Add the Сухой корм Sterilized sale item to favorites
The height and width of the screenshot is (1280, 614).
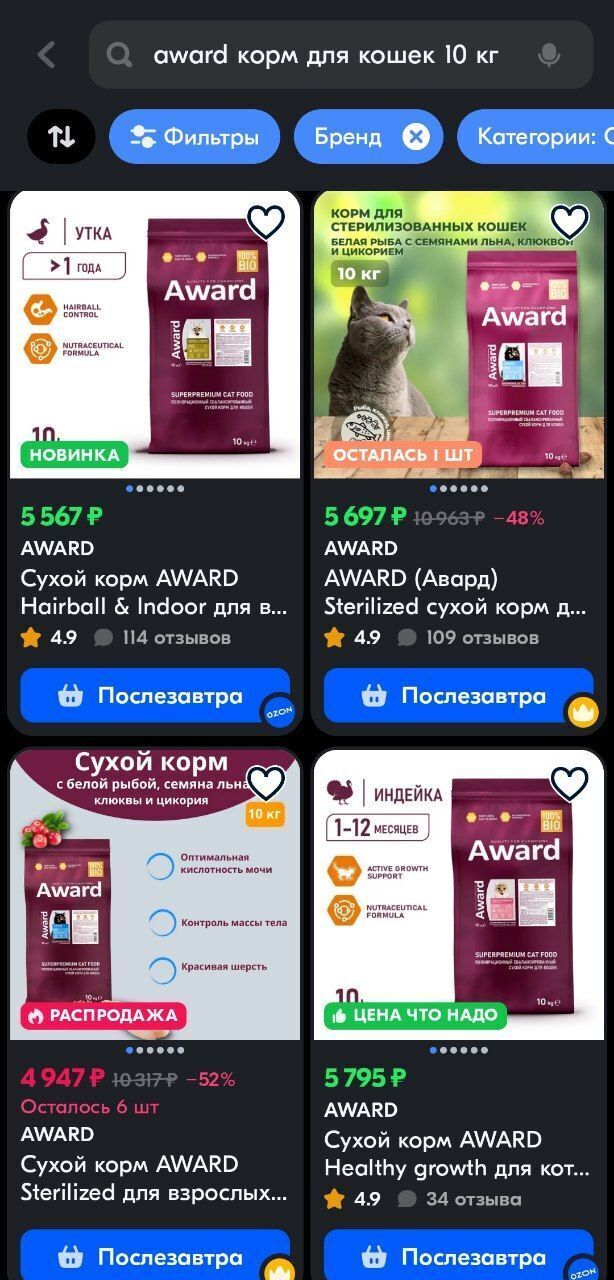click(266, 784)
